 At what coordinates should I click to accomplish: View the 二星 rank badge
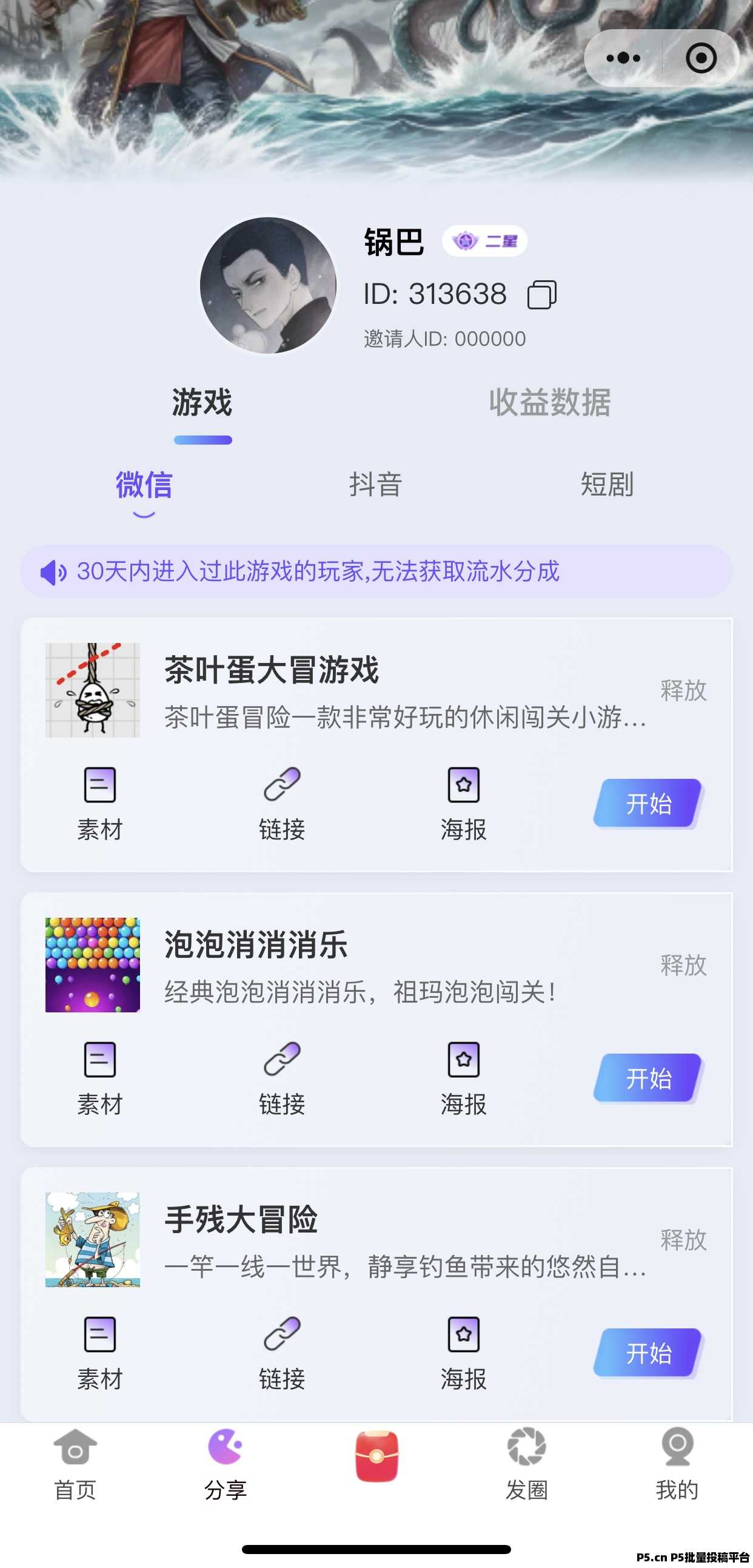[x=485, y=240]
